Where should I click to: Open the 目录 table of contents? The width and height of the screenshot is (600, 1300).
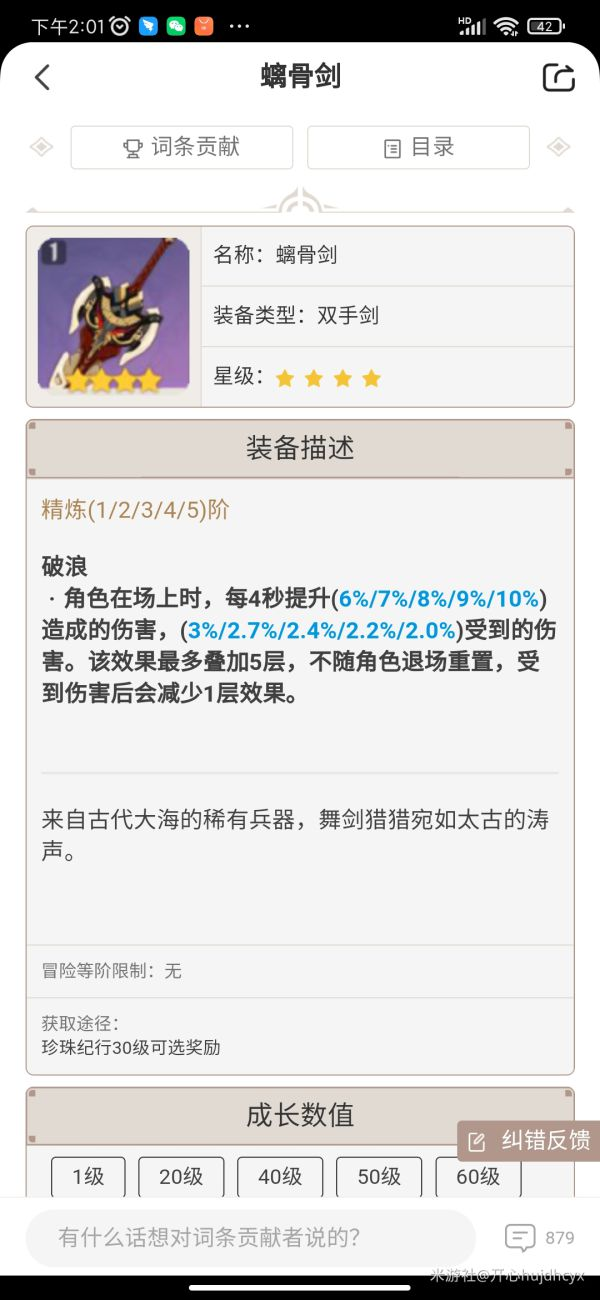418,147
